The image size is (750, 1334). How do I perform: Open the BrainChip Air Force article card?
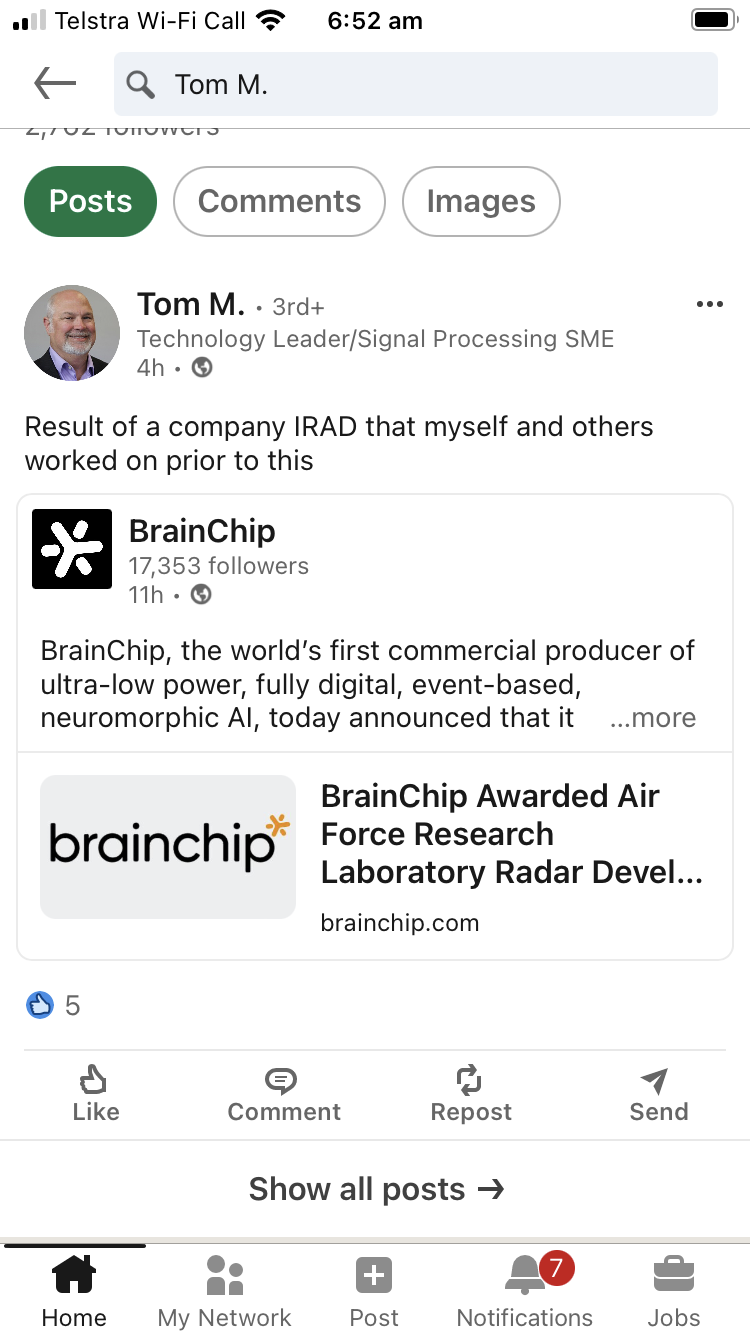(375, 856)
